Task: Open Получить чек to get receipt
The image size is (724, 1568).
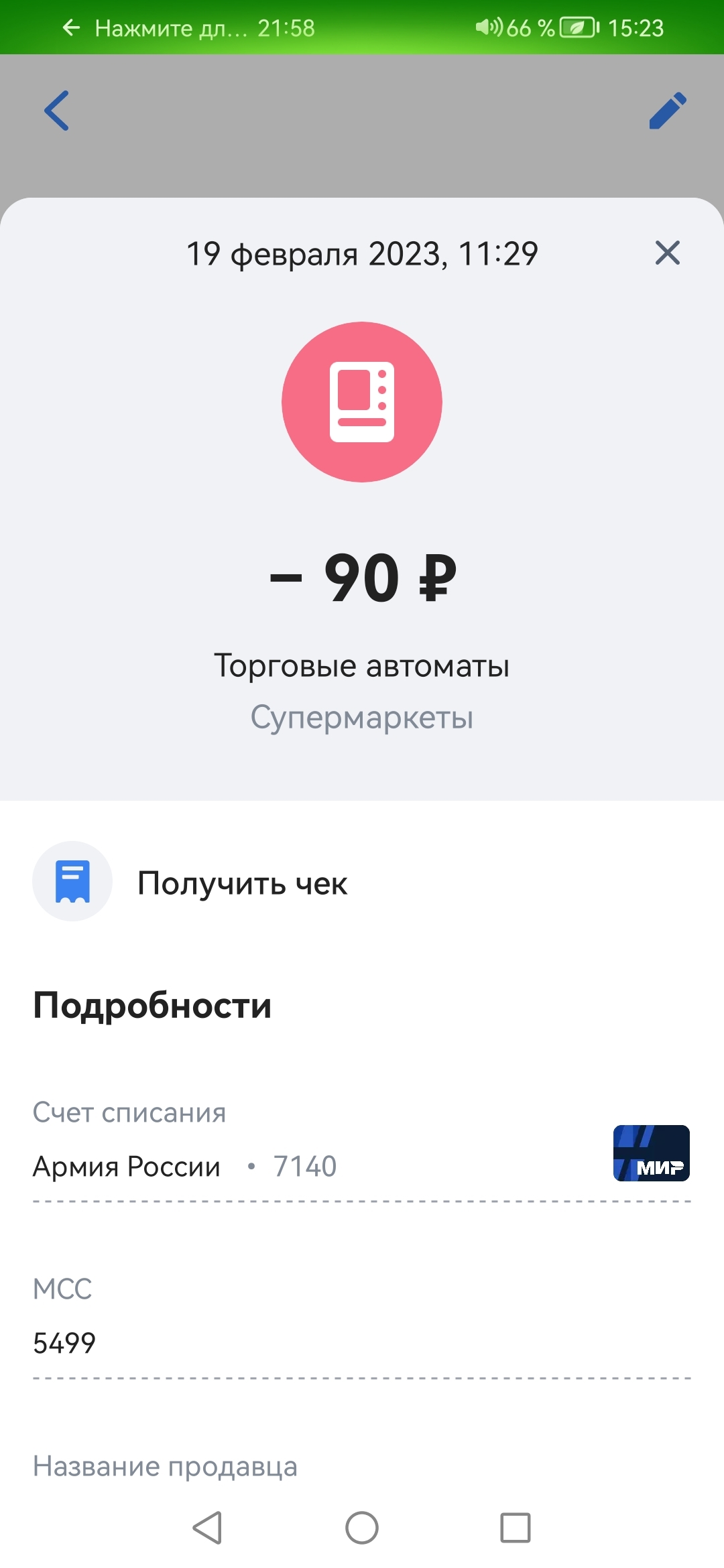Action: tap(241, 883)
